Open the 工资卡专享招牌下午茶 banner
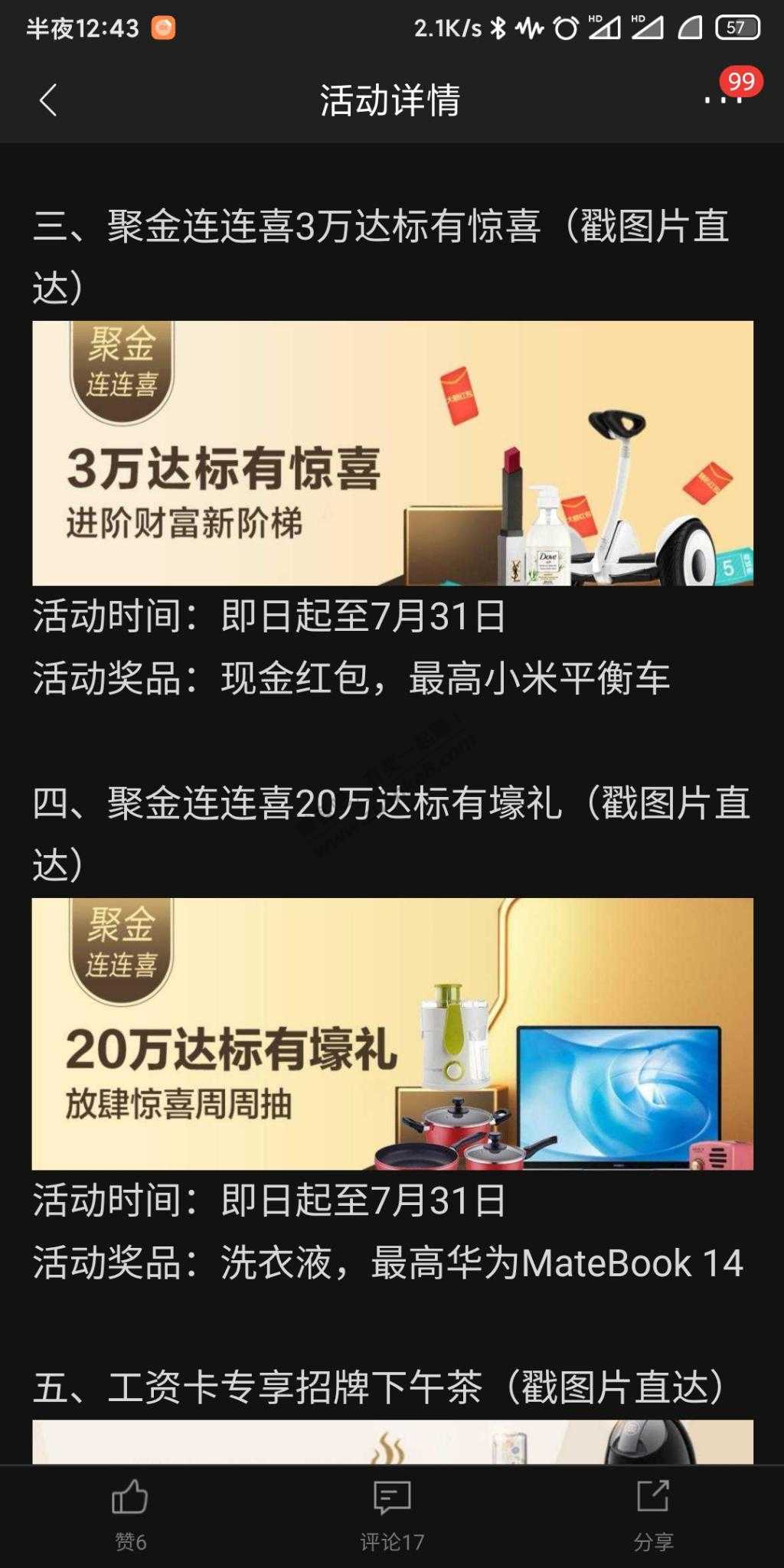The image size is (784, 1568). coord(392,1442)
